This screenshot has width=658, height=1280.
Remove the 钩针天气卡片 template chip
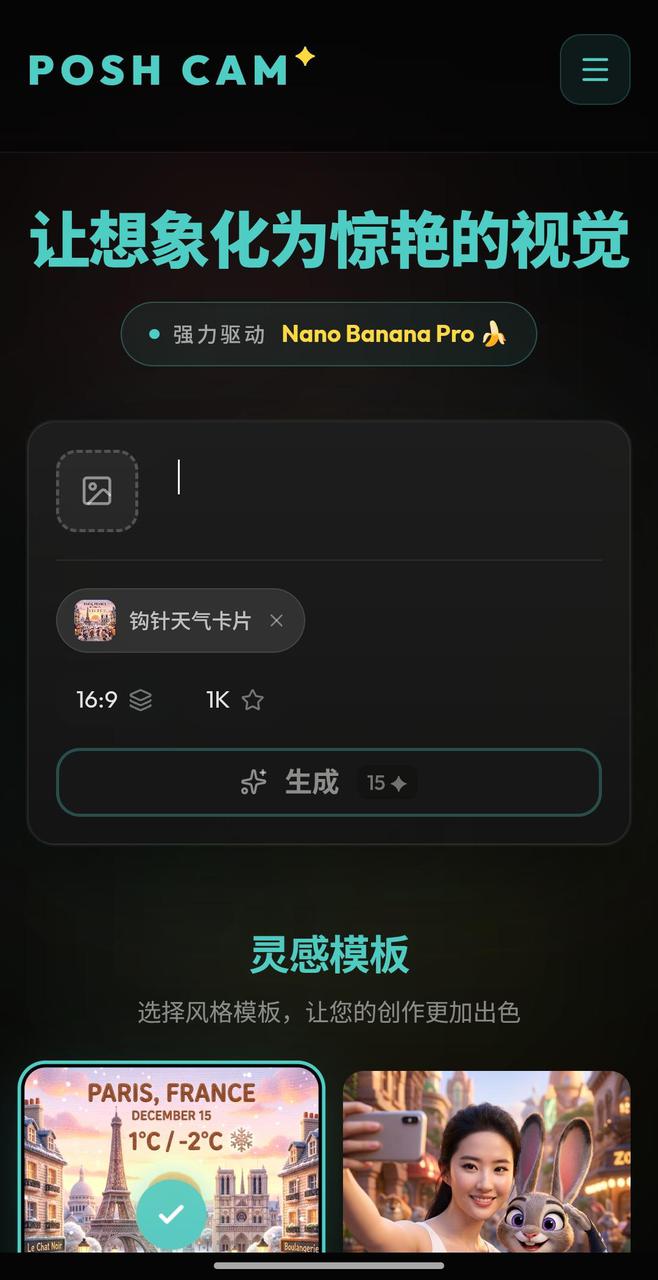[277, 621]
